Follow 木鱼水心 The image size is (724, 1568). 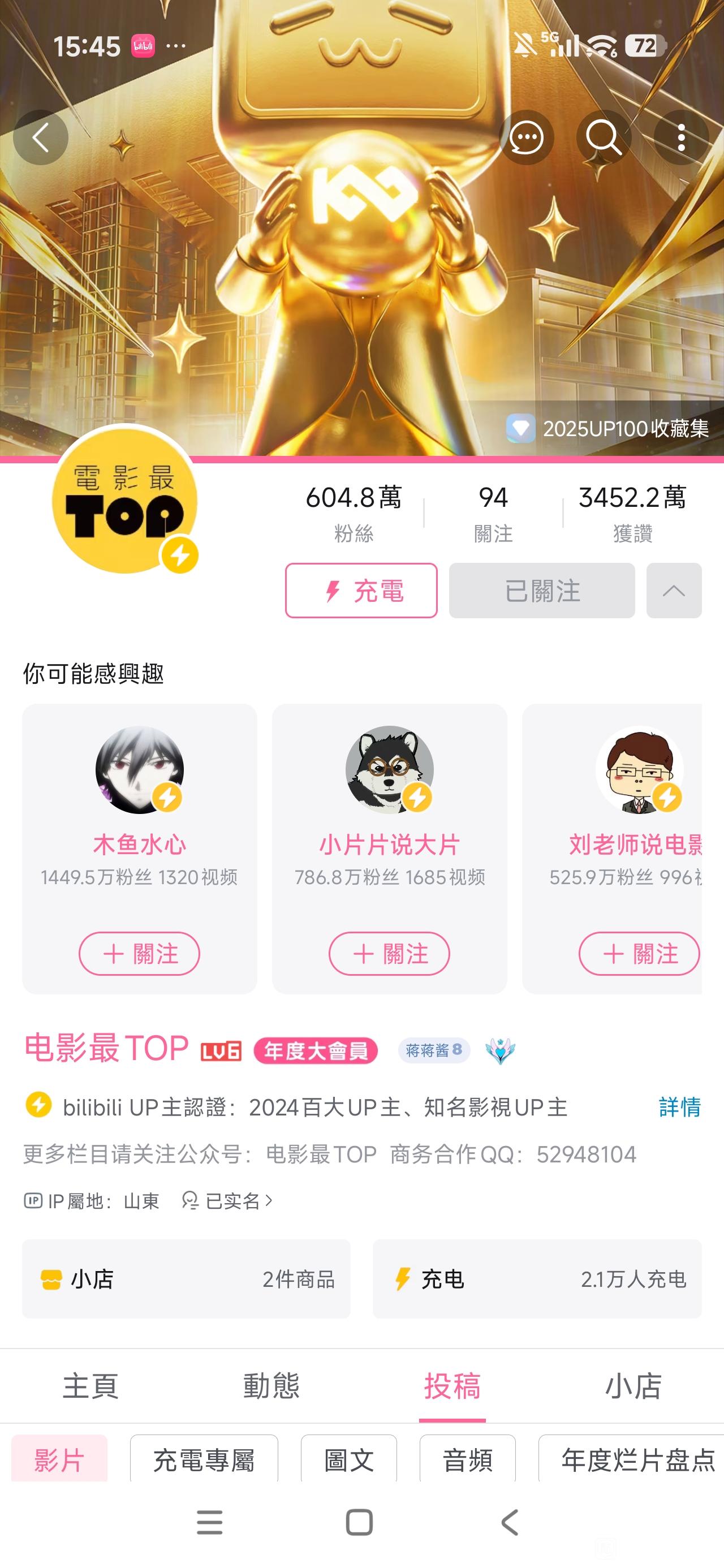(140, 953)
